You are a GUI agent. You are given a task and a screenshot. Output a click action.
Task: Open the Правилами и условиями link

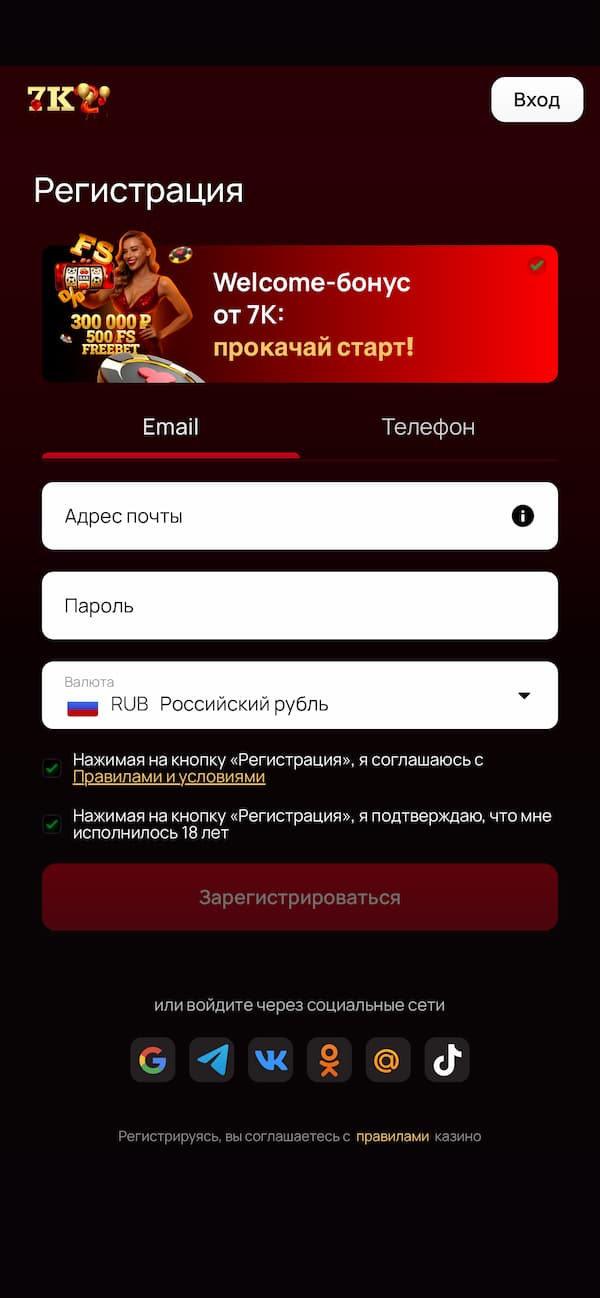(x=169, y=777)
